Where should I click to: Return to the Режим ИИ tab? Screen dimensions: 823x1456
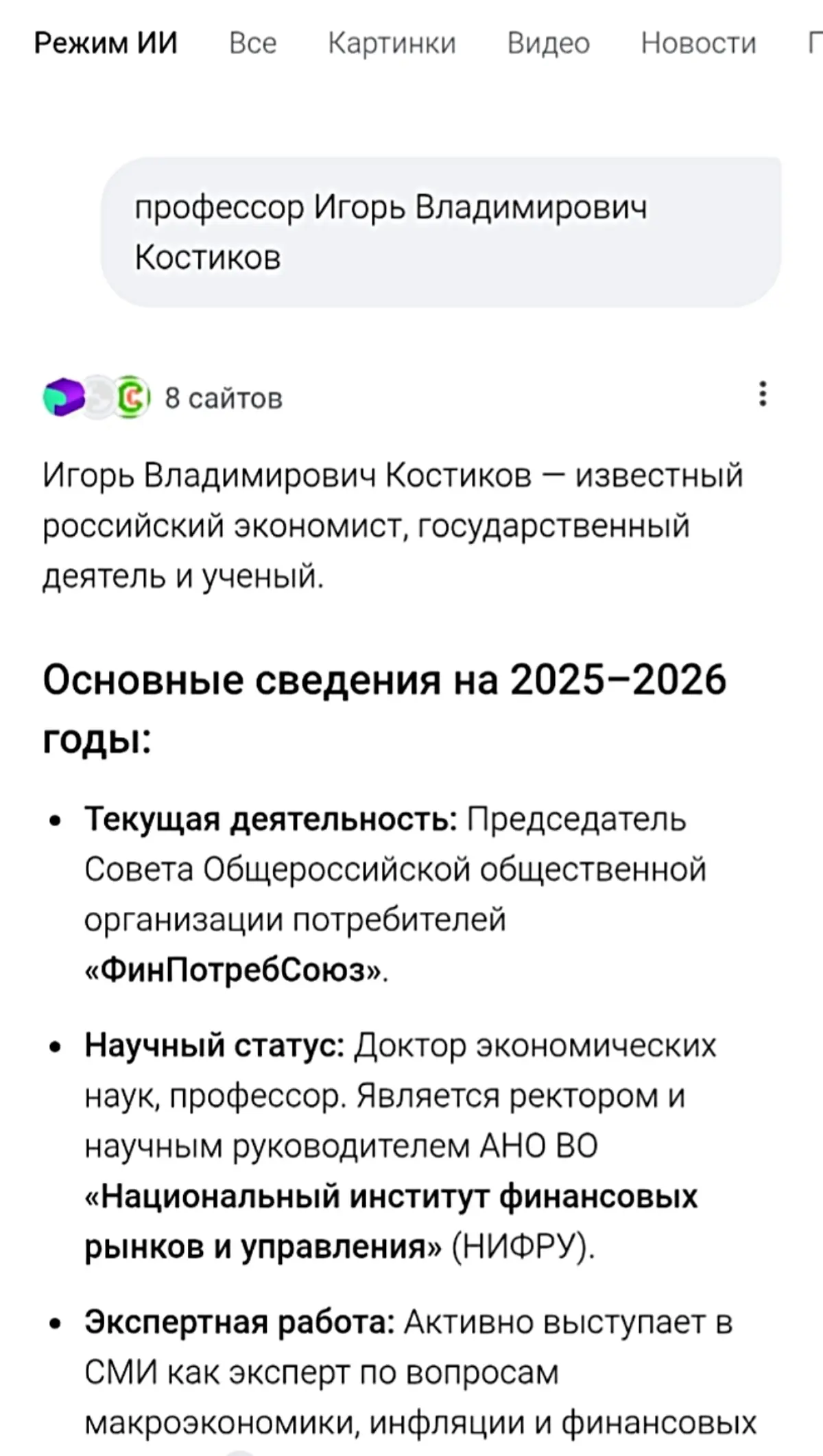(106, 43)
